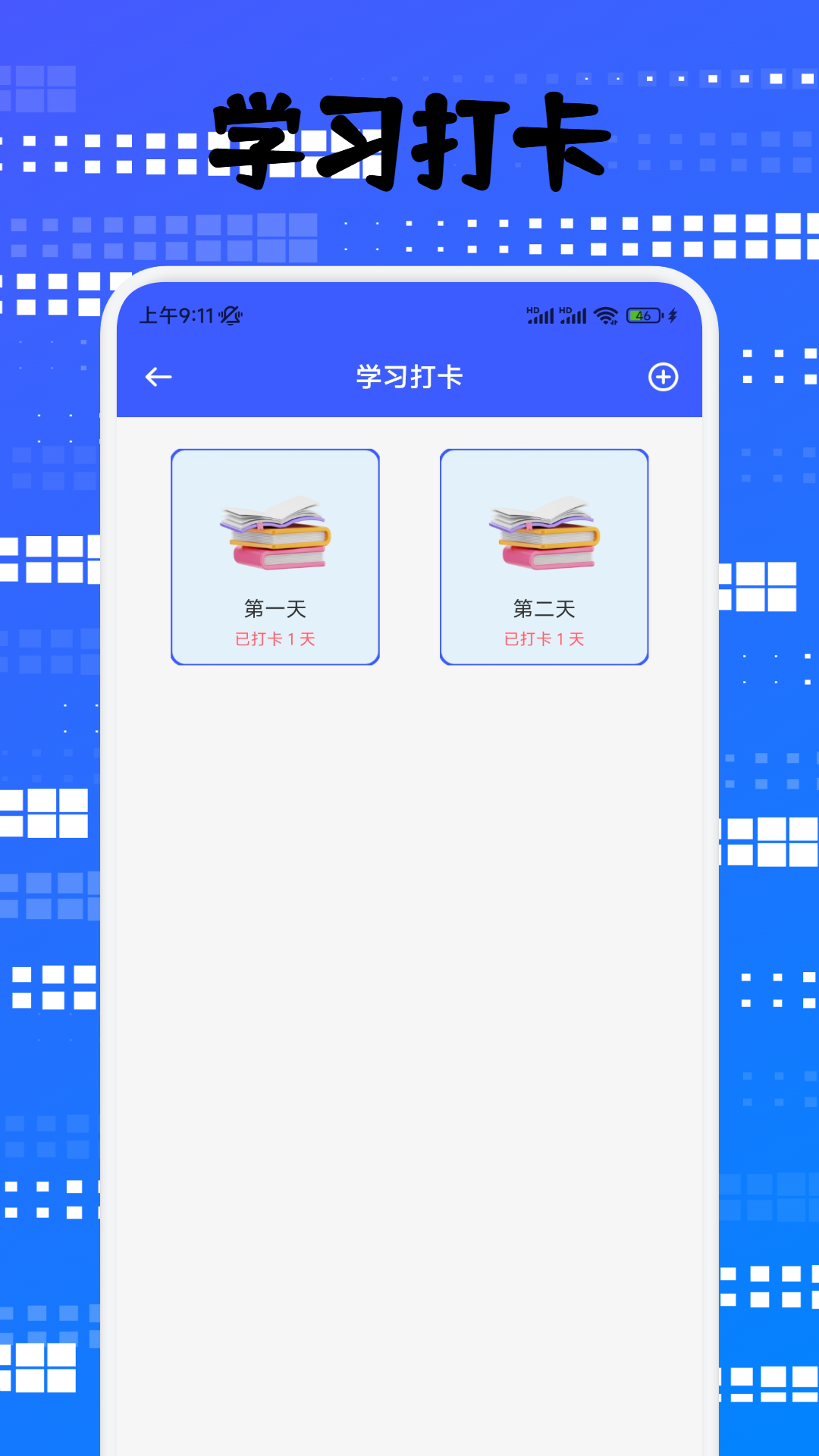The height and width of the screenshot is (1456, 819).
Task: Select the 已打卡 1 天 label under 第二天
Action: click(x=544, y=639)
